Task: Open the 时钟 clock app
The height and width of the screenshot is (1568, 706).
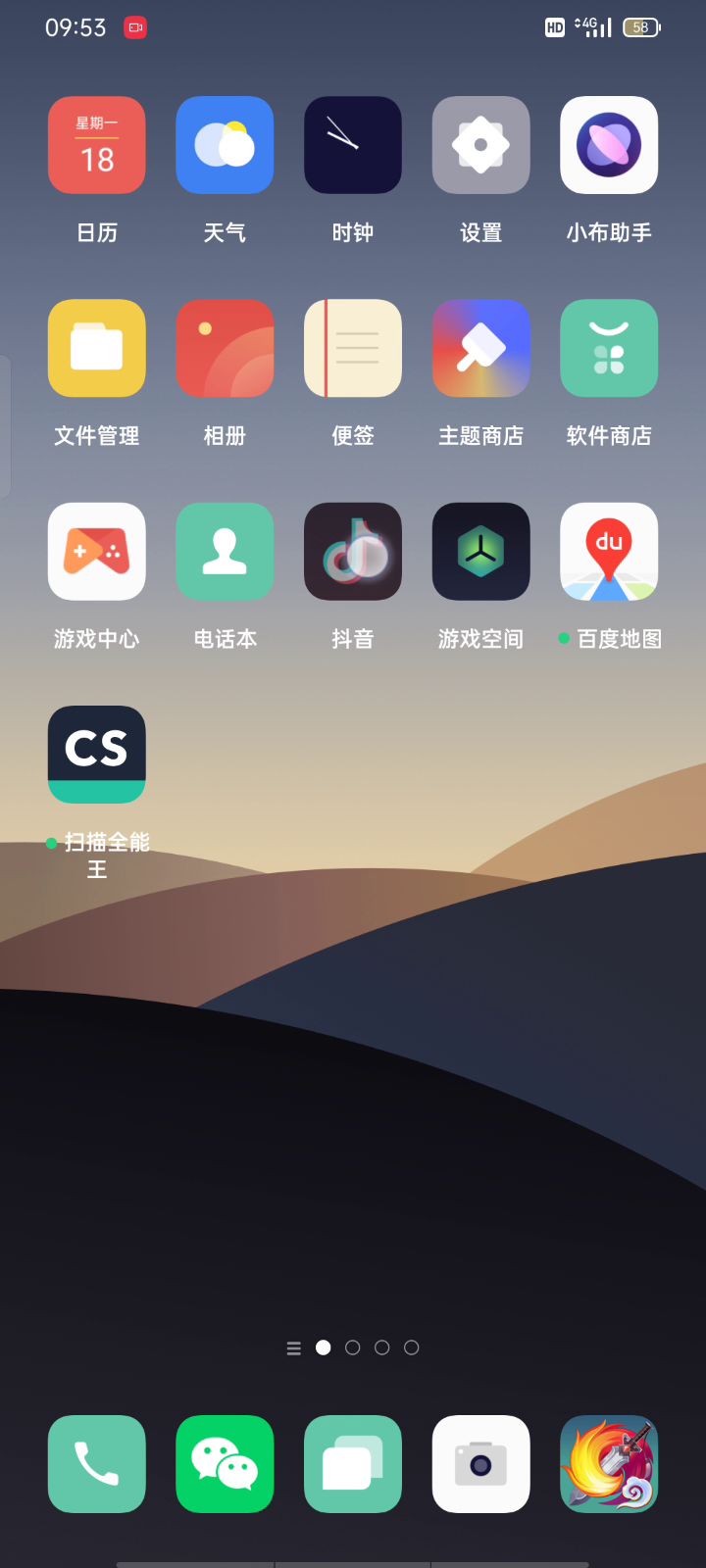Action: coord(353,145)
